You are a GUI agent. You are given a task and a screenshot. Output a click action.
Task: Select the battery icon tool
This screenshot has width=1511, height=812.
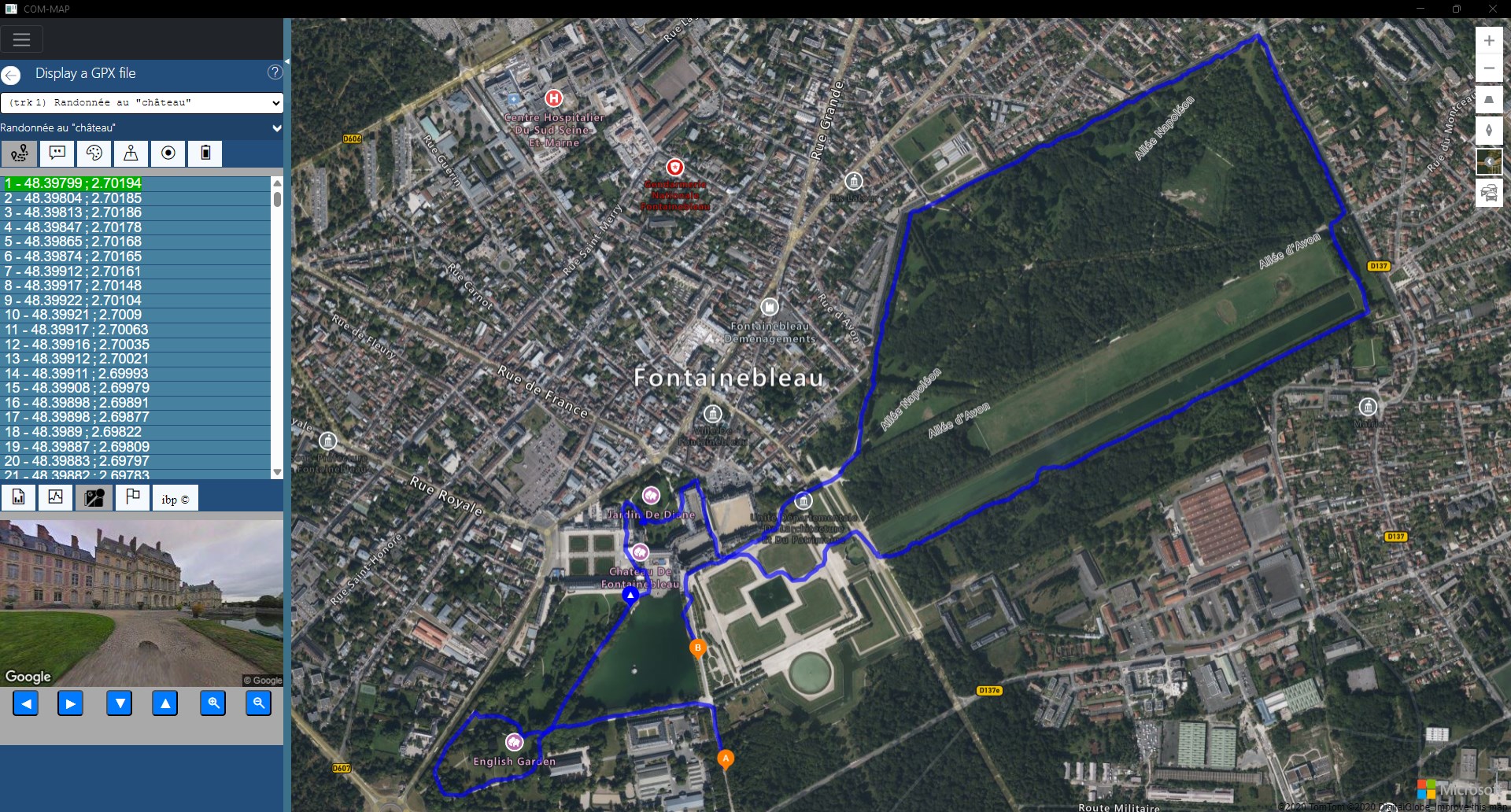click(205, 153)
